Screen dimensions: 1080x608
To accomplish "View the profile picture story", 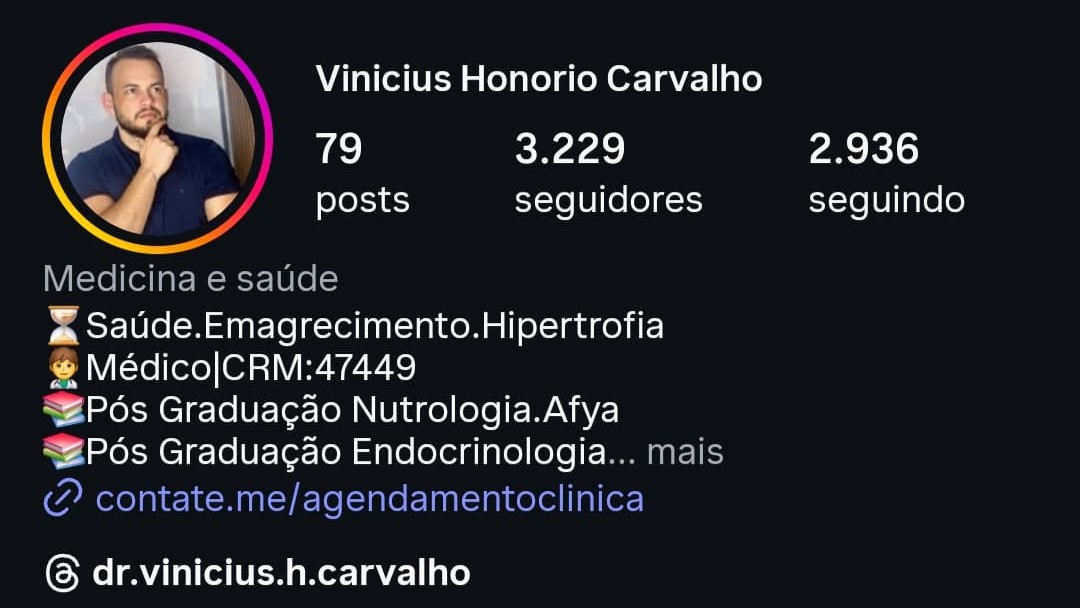I will click(x=157, y=139).
